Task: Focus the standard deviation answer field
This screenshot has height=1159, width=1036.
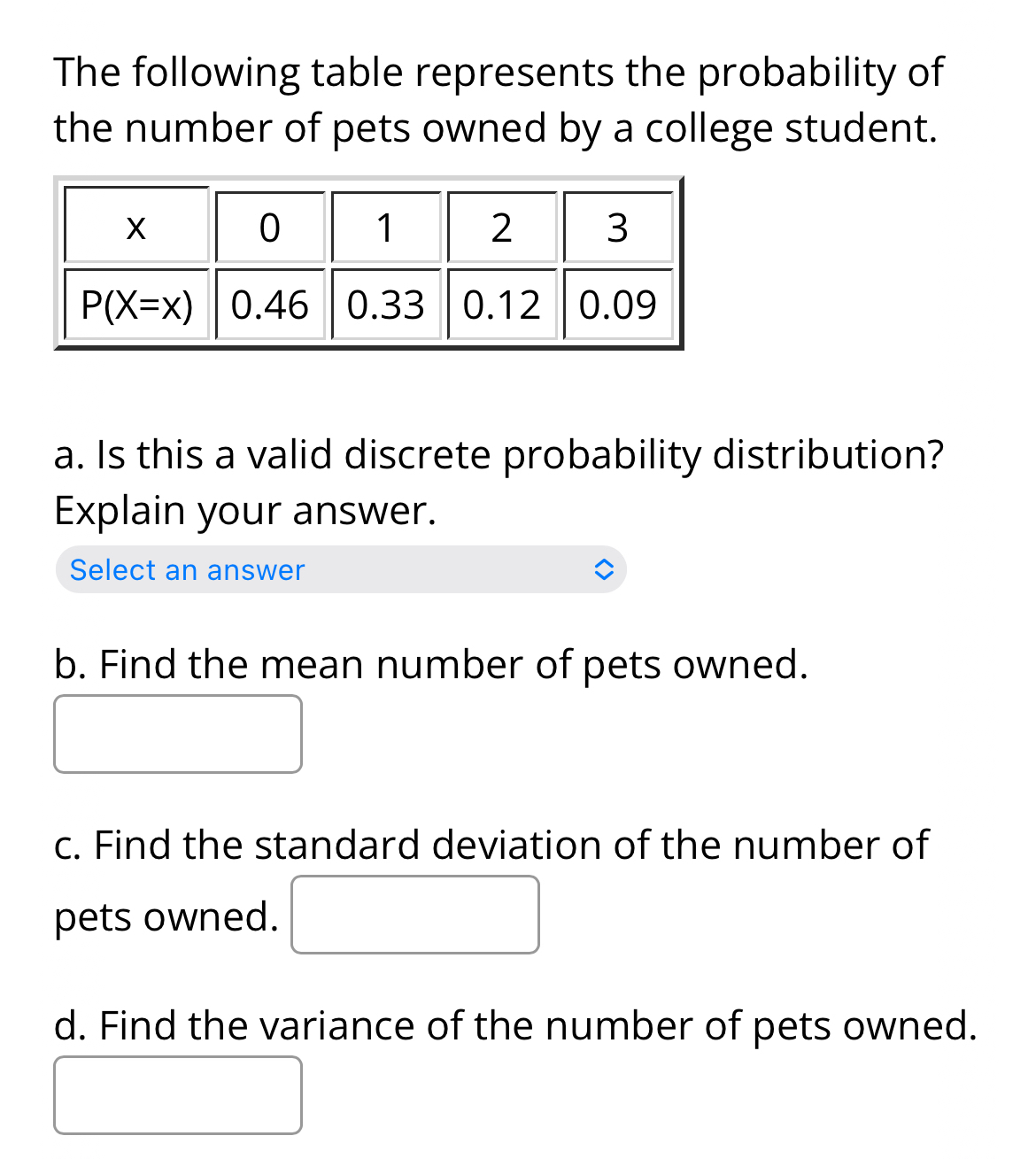Action: tap(414, 915)
